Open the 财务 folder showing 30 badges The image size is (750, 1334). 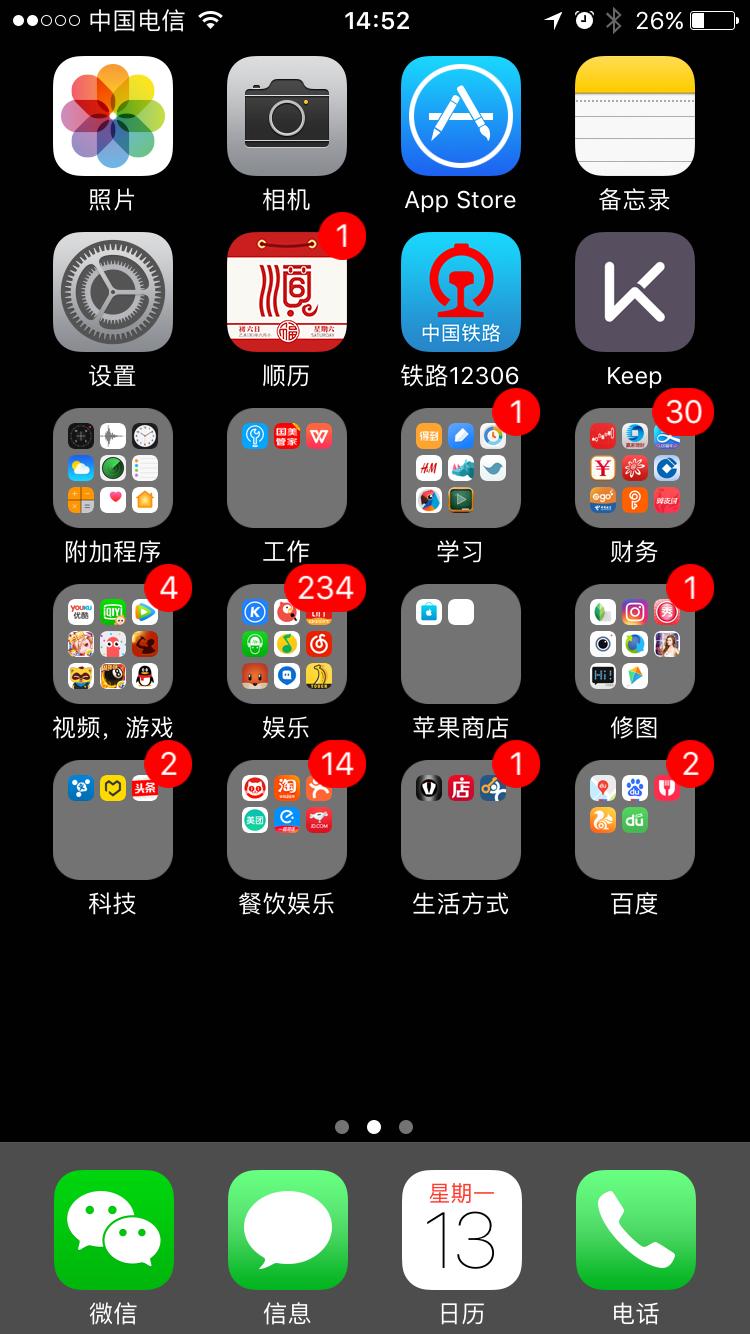coord(634,468)
